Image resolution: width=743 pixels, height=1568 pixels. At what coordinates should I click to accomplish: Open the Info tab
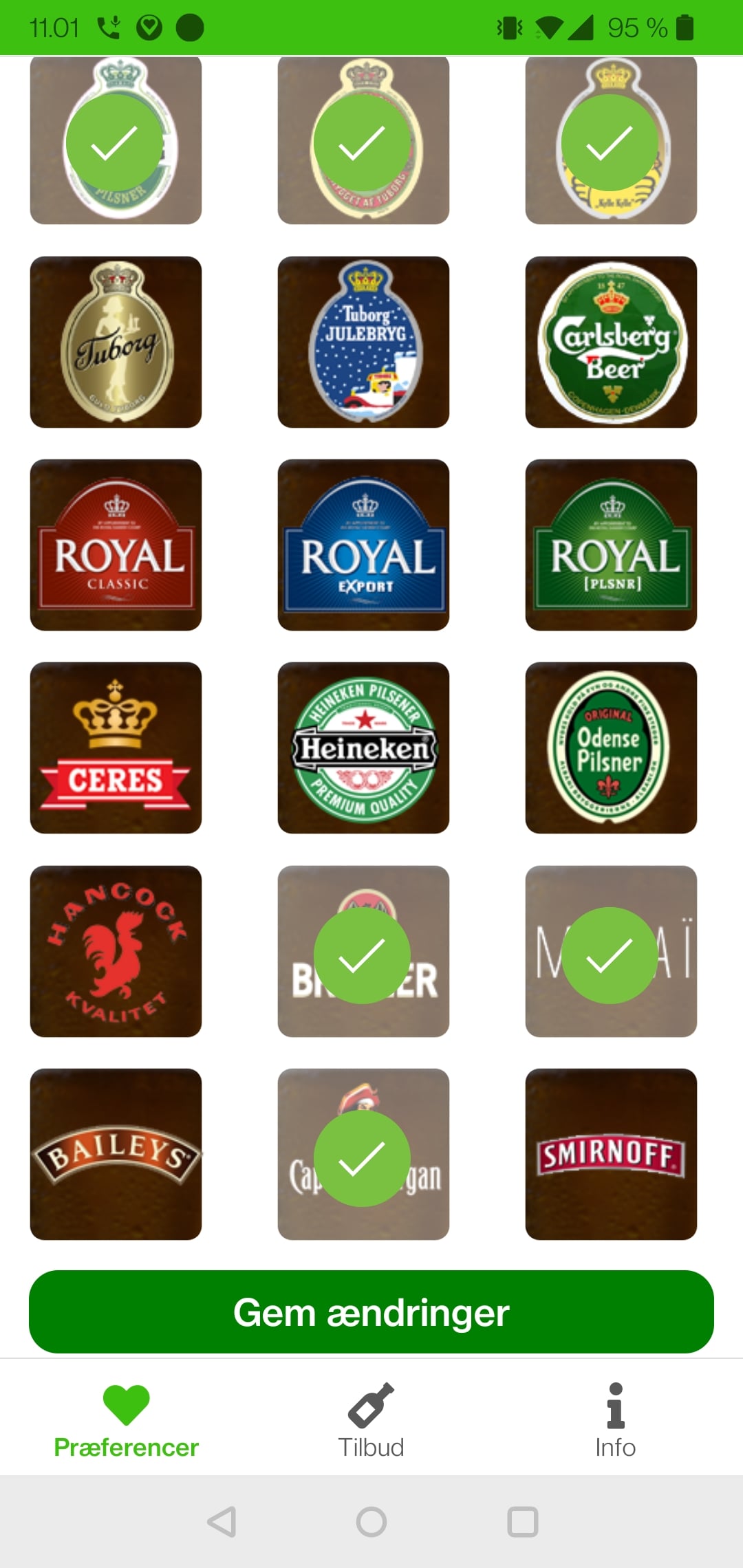615,1419
